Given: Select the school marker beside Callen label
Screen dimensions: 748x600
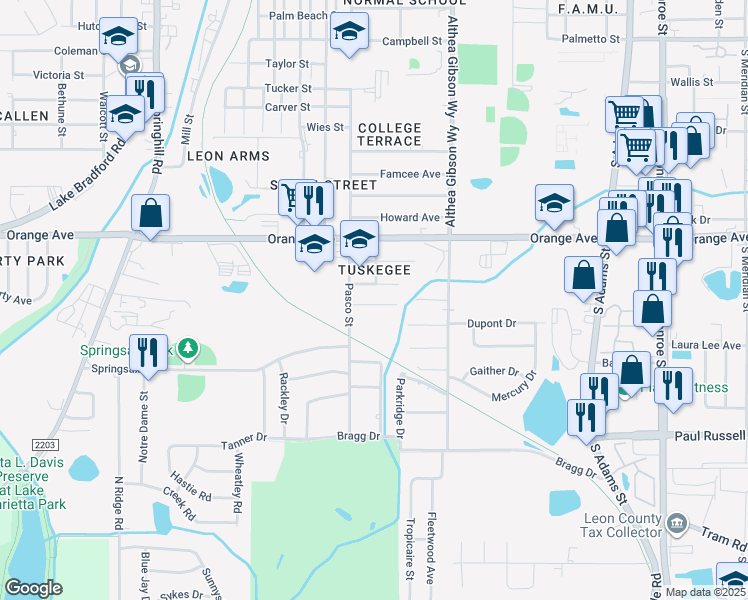Looking at the screenshot, I should pyautogui.click(x=125, y=115).
